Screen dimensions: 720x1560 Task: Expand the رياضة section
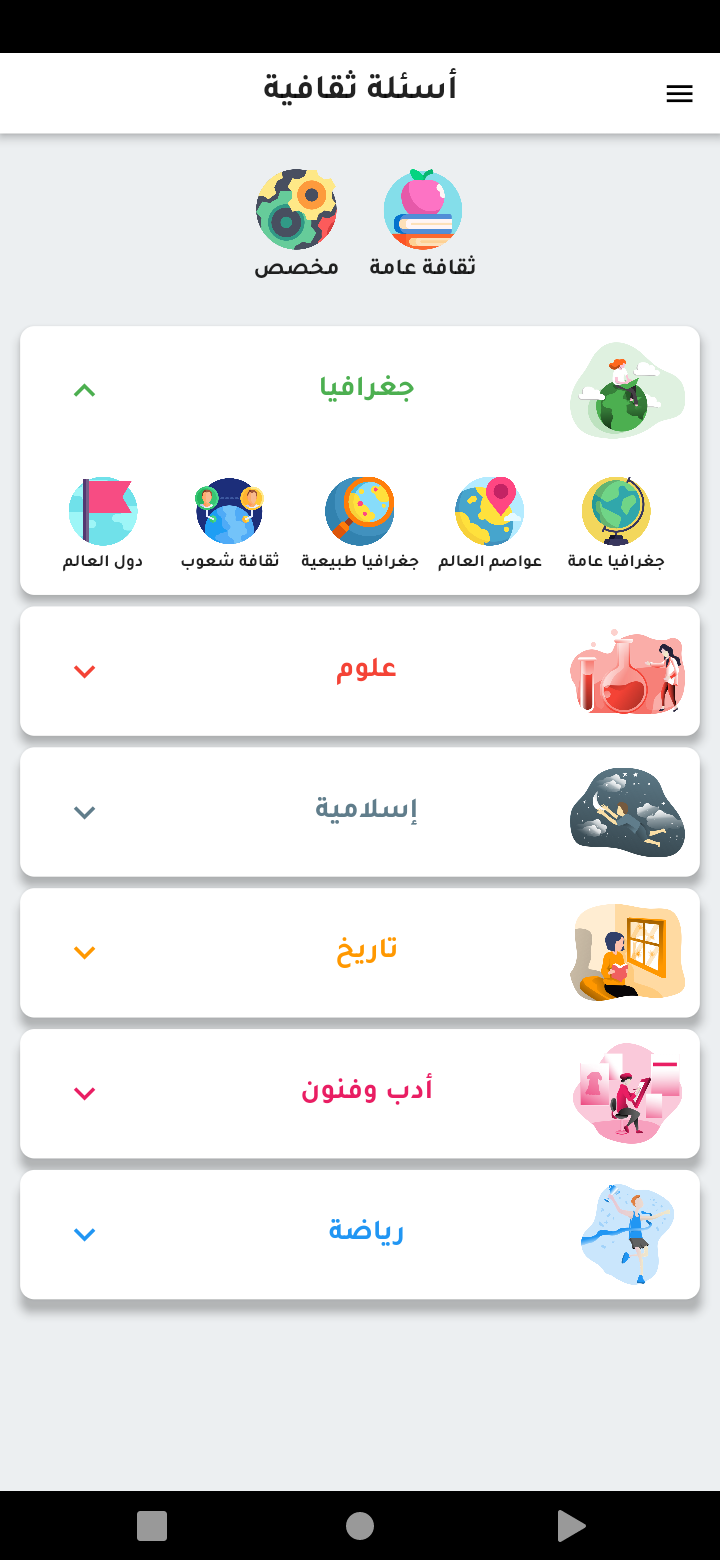tap(85, 1235)
